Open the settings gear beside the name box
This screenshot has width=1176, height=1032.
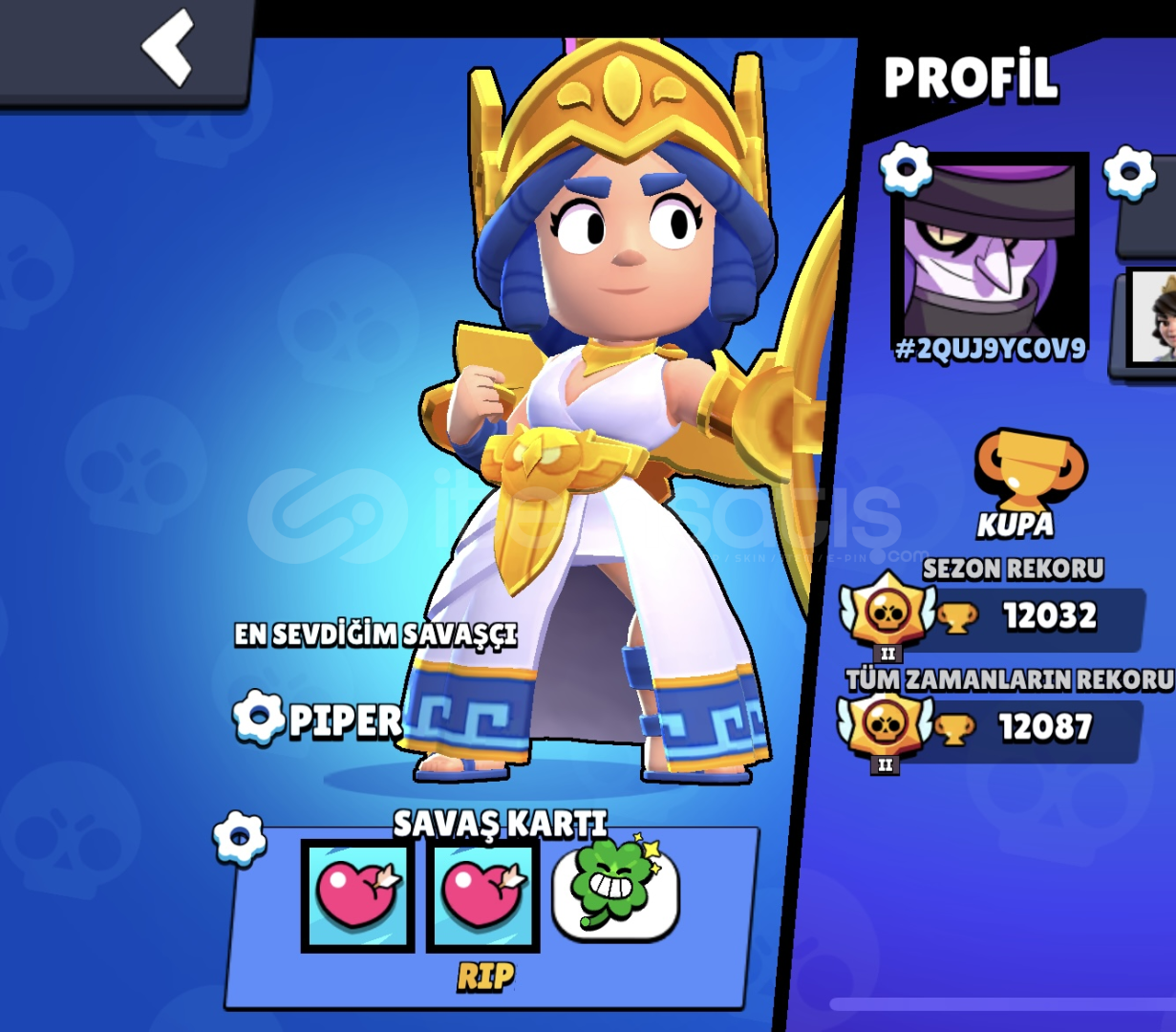click(1129, 173)
